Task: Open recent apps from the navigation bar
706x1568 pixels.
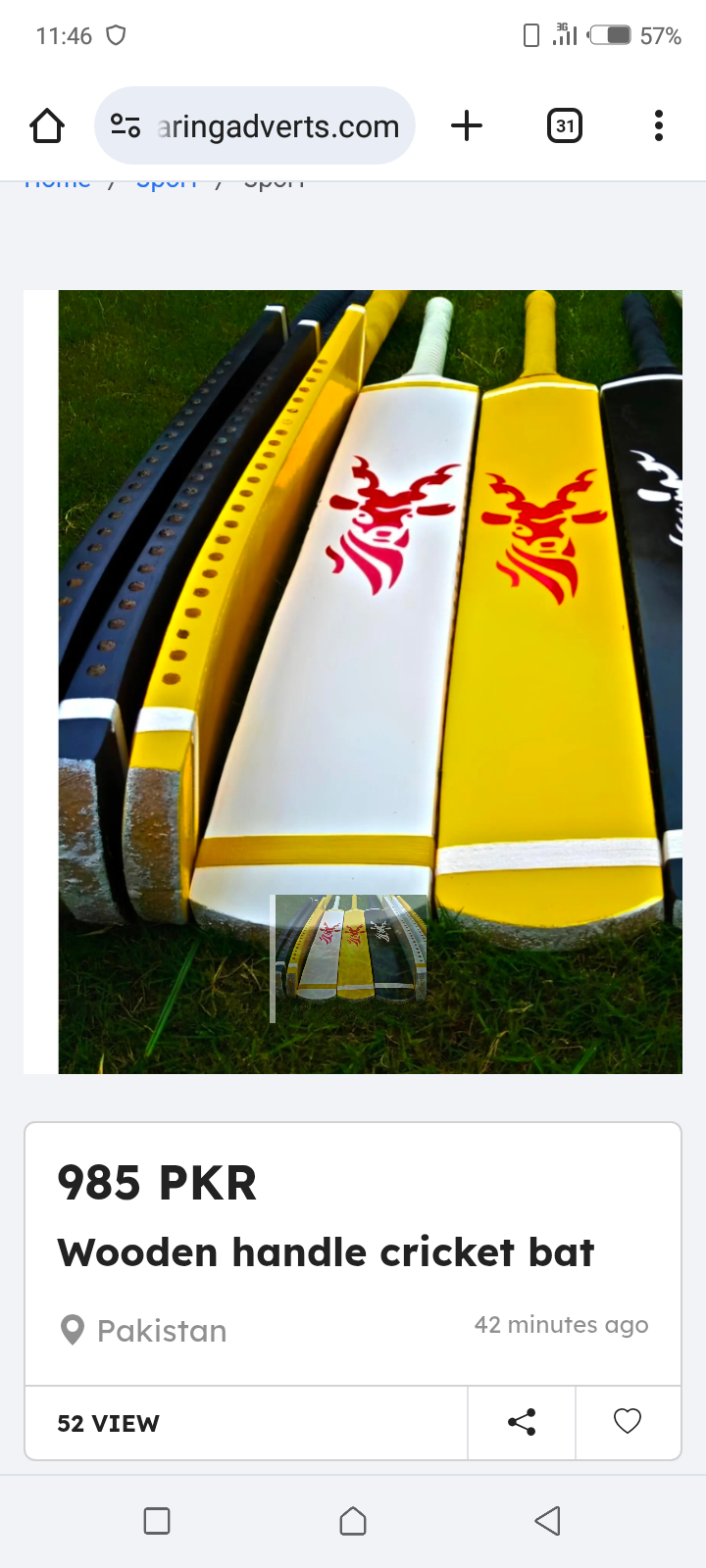Action: click(157, 1521)
